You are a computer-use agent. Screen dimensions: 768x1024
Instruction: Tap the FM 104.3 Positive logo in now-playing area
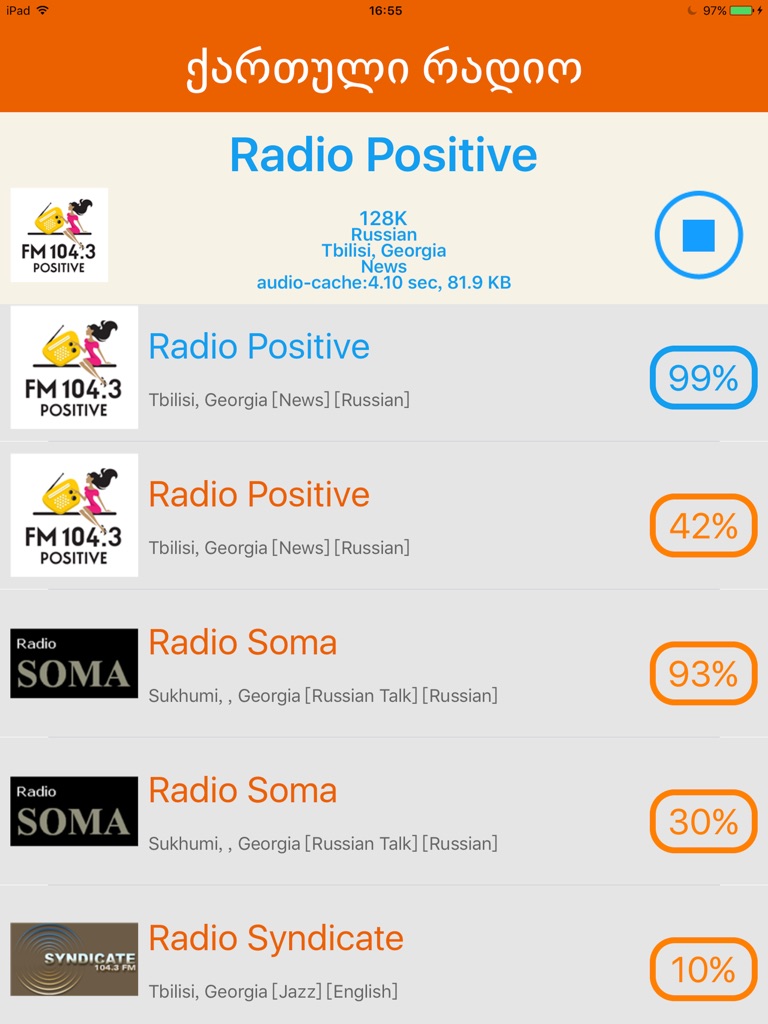pyautogui.click(x=59, y=235)
